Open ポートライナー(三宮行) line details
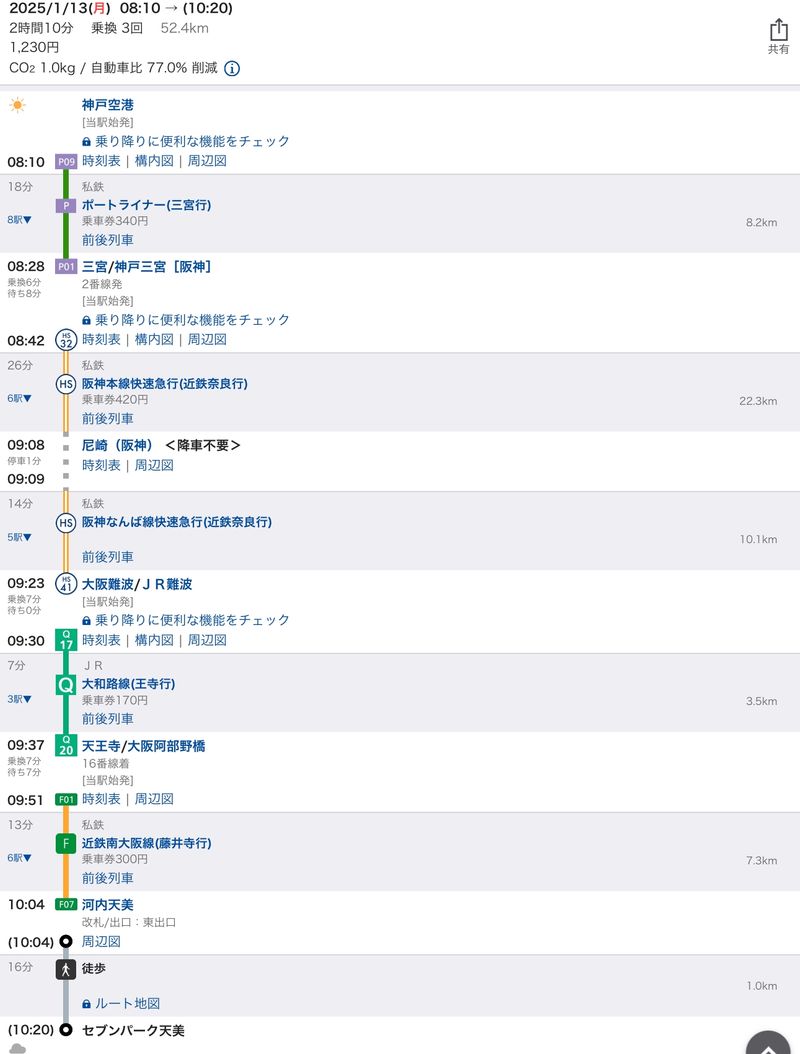This screenshot has height=1054, width=800. [146, 205]
